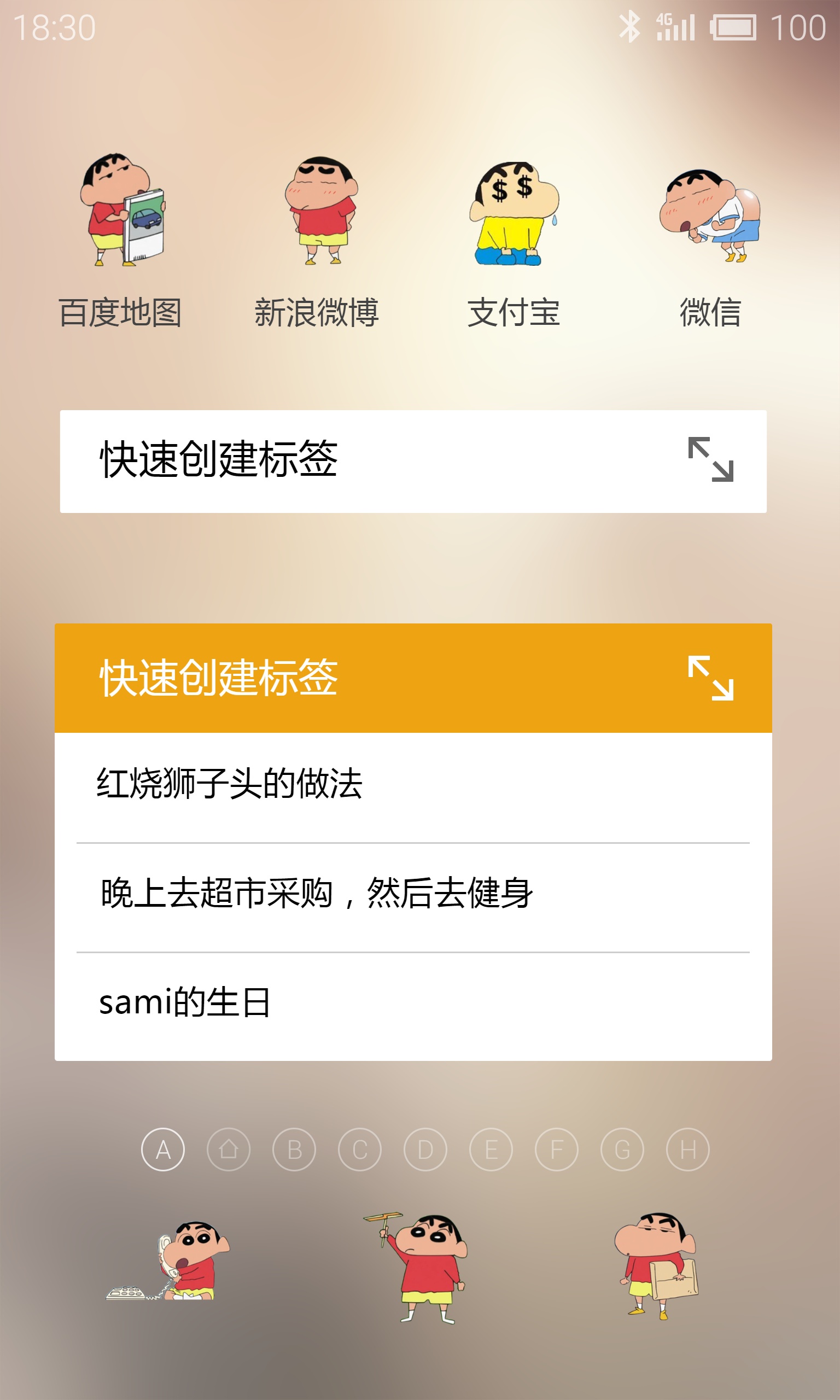
Task: Open the note sami的生日
Action: [413, 1006]
